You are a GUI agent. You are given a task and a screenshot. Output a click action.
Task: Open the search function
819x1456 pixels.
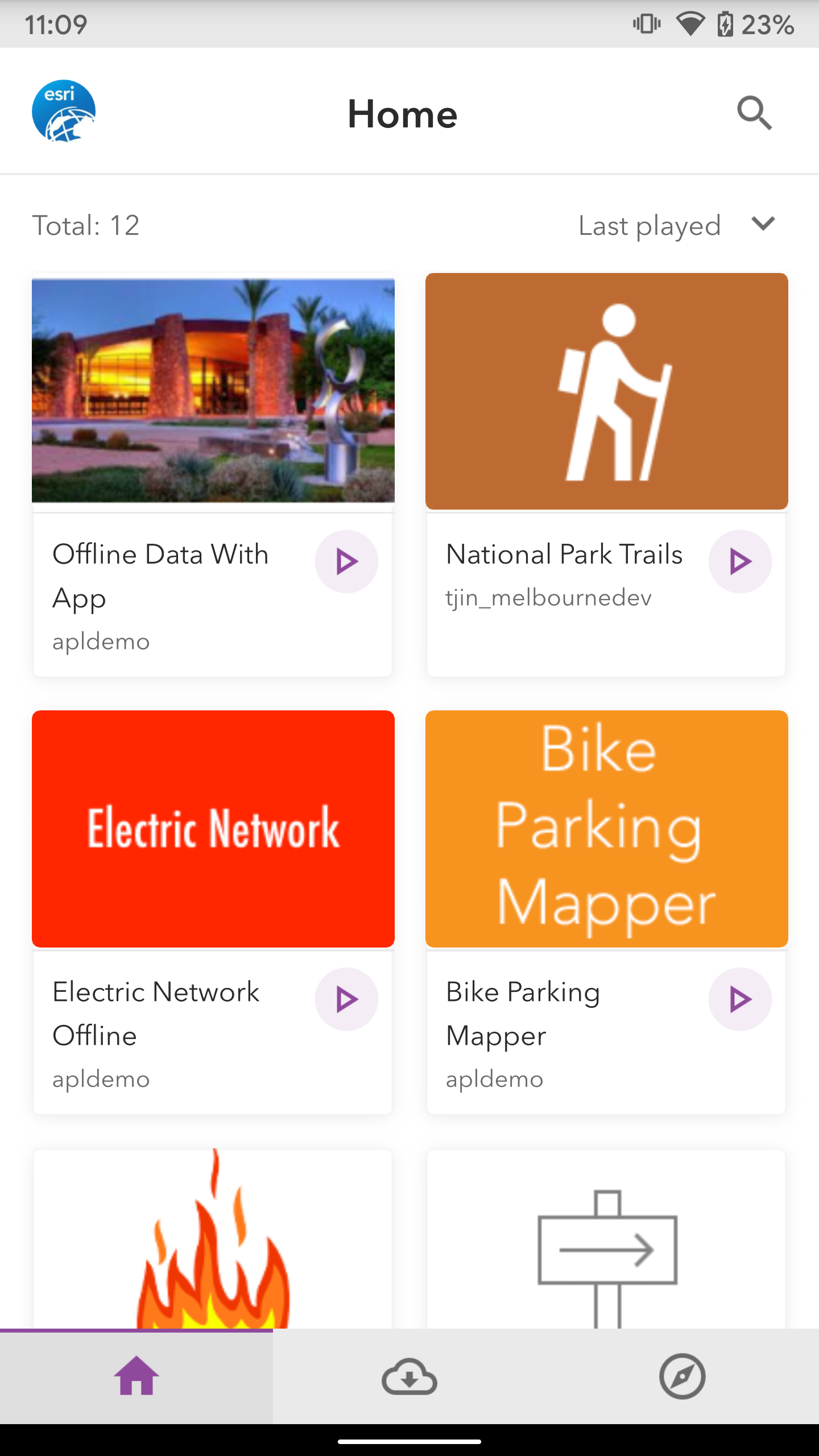754,113
